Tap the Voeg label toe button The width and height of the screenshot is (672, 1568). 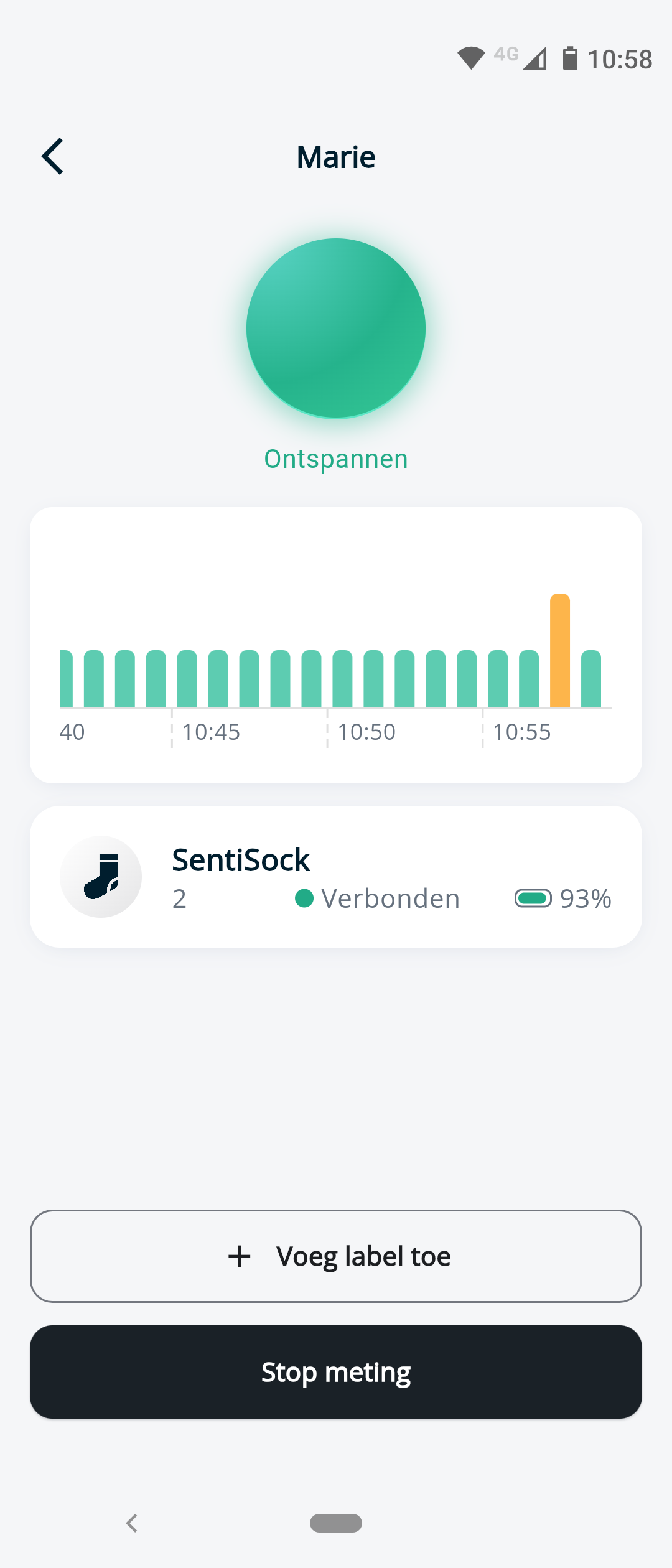tap(336, 1256)
